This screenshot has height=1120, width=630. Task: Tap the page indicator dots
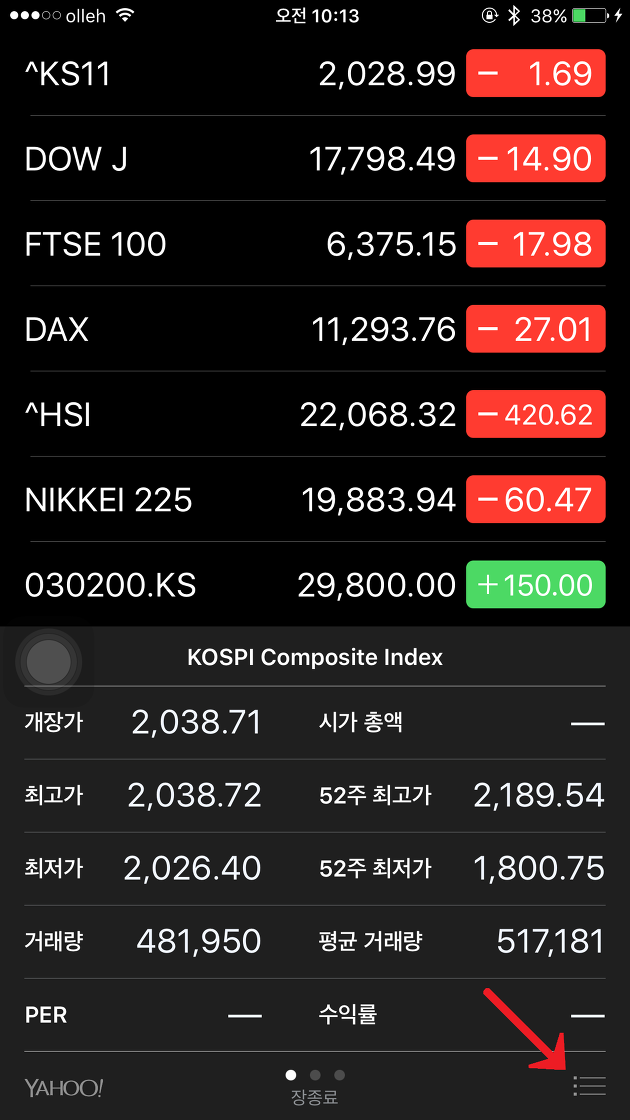pyautogui.click(x=315, y=1075)
